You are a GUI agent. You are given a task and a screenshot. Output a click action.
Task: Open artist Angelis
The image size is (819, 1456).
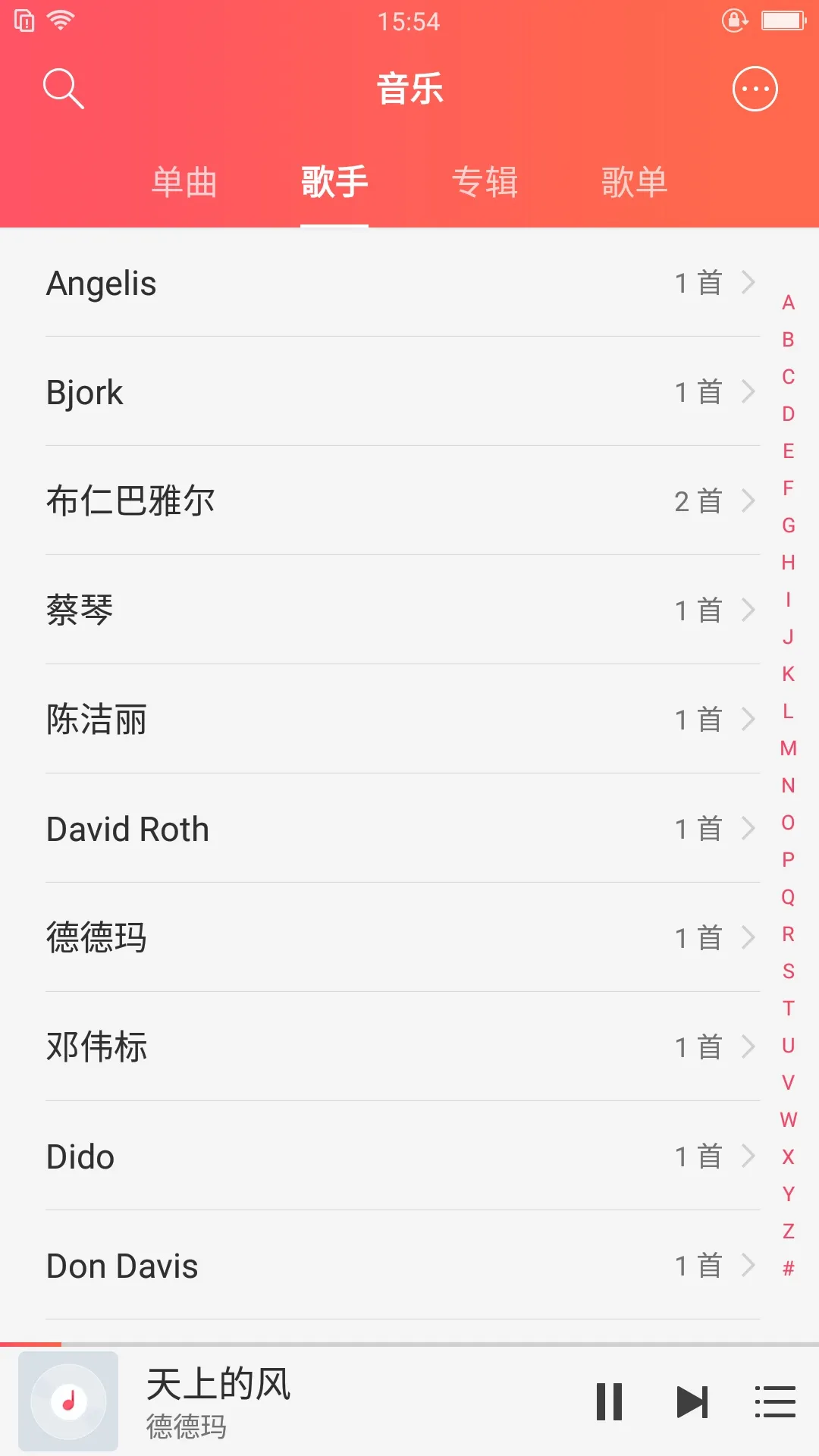[x=403, y=283]
